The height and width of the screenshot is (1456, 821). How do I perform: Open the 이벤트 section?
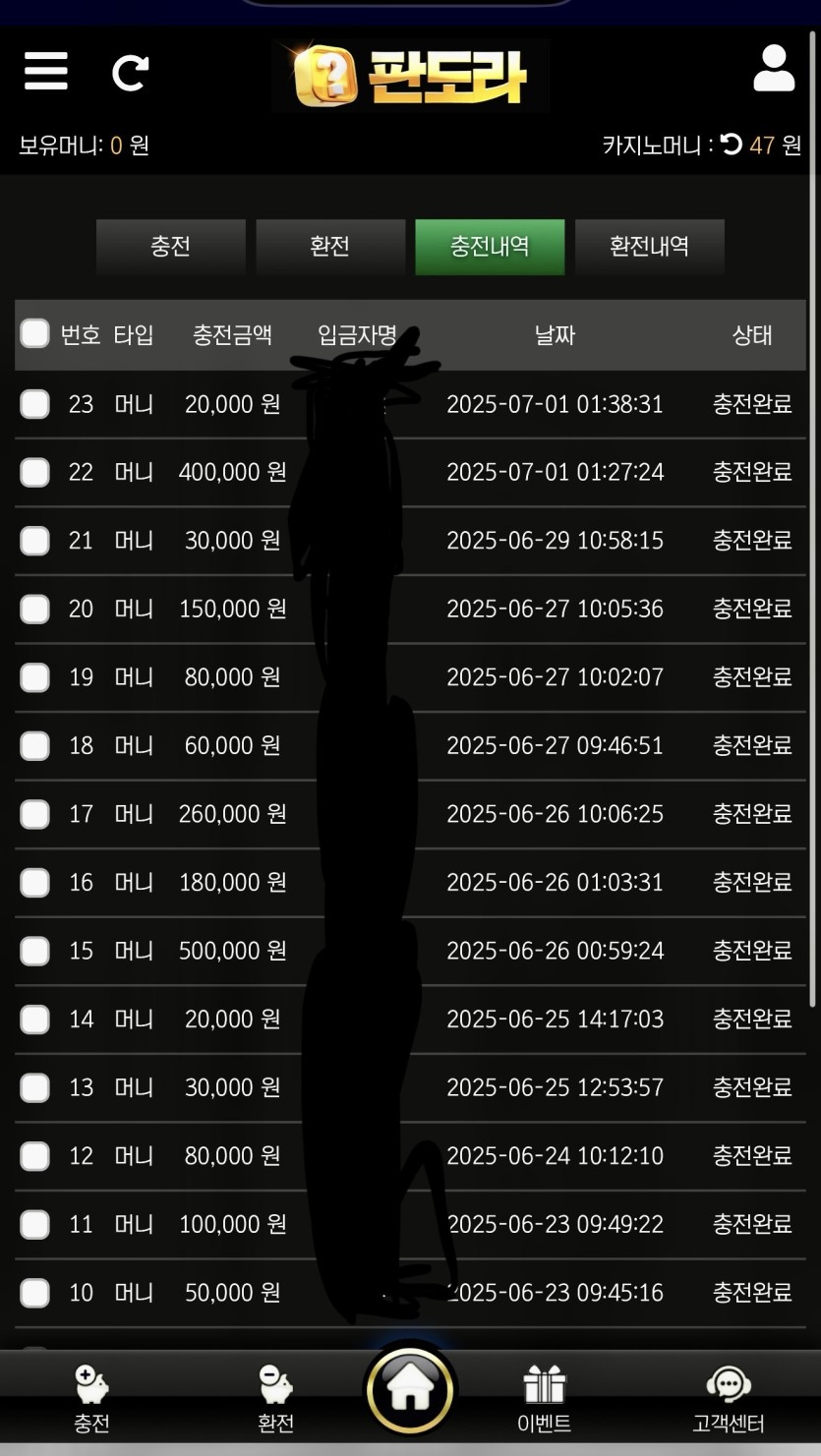click(x=544, y=1400)
